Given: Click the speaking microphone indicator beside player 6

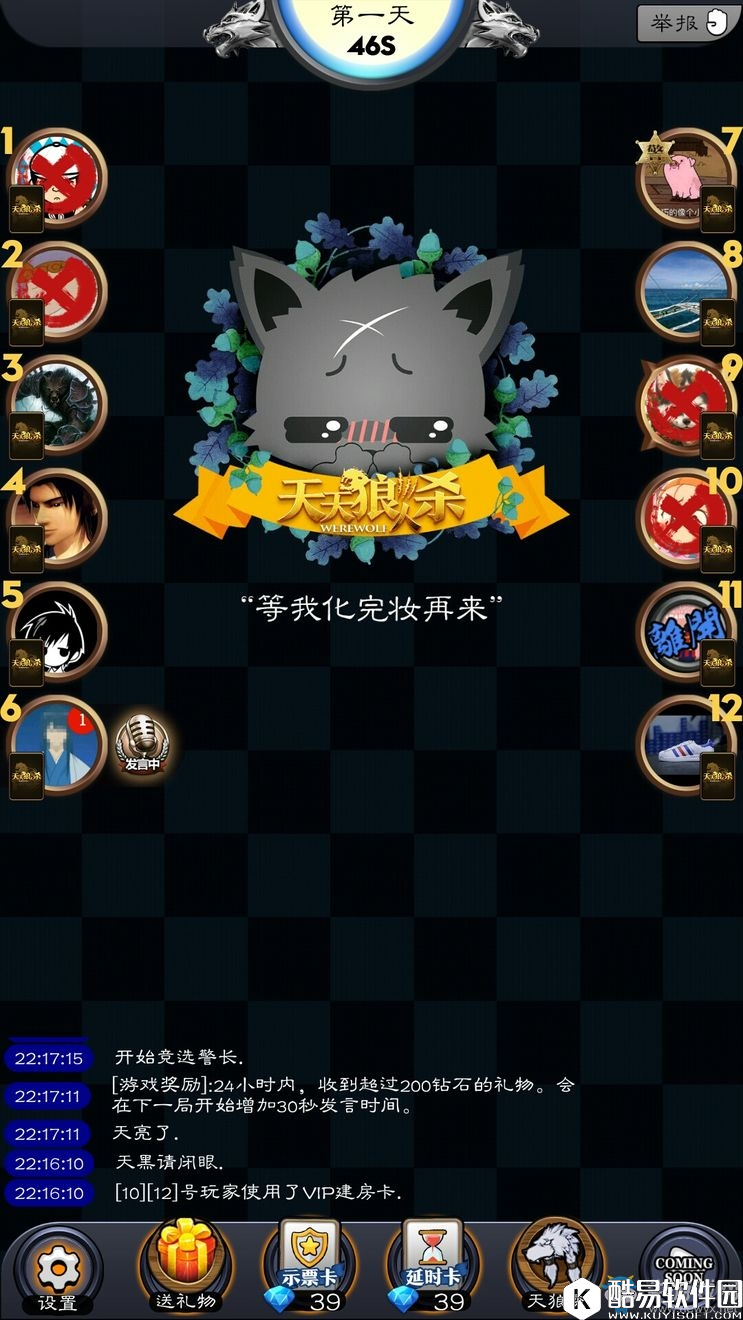Looking at the screenshot, I should (141, 744).
